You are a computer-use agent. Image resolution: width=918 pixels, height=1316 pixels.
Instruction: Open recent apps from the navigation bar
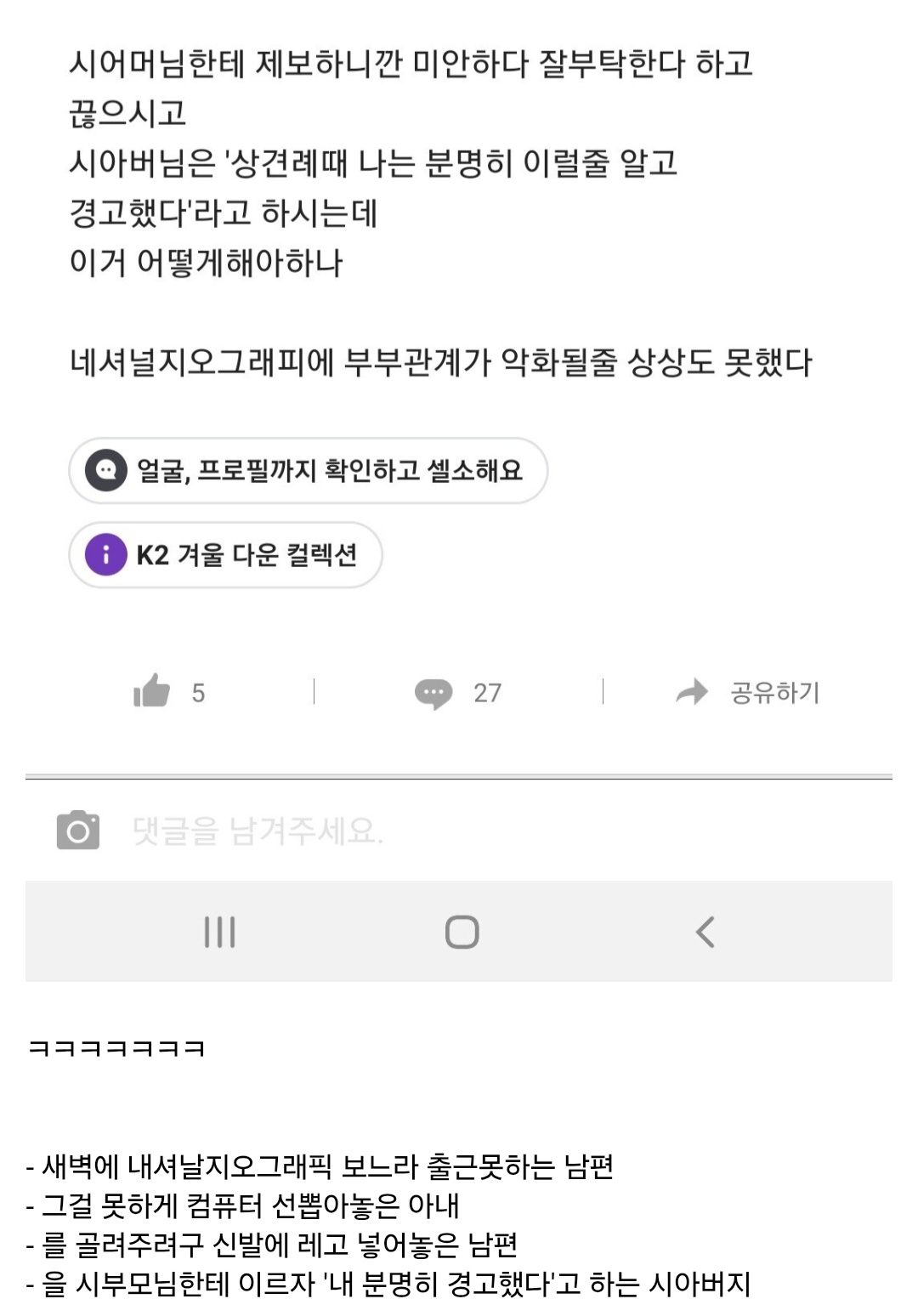(x=219, y=932)
